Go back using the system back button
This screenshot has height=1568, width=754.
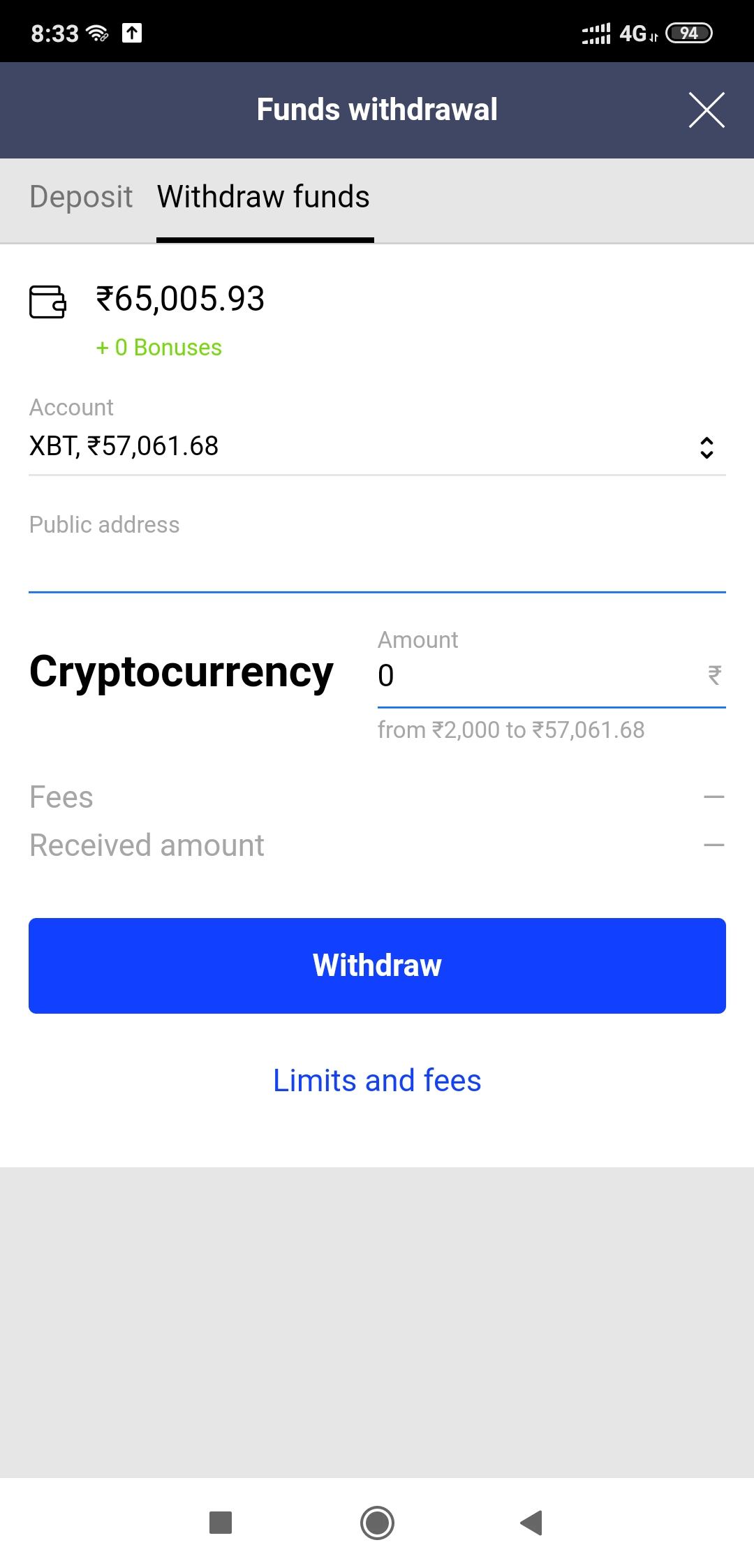coord(532,1523)
